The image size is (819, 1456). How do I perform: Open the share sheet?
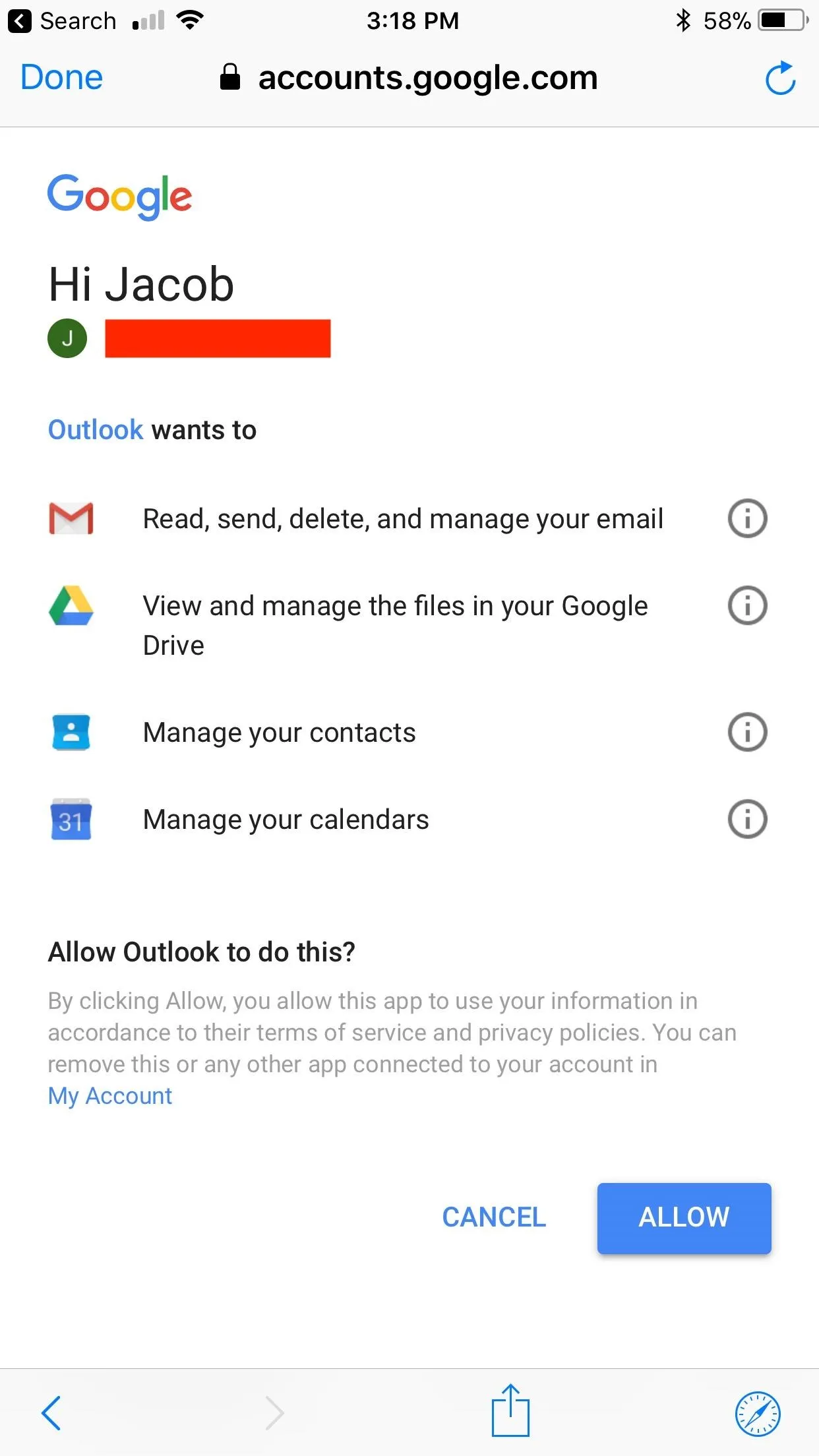[x=510, y=1410]
